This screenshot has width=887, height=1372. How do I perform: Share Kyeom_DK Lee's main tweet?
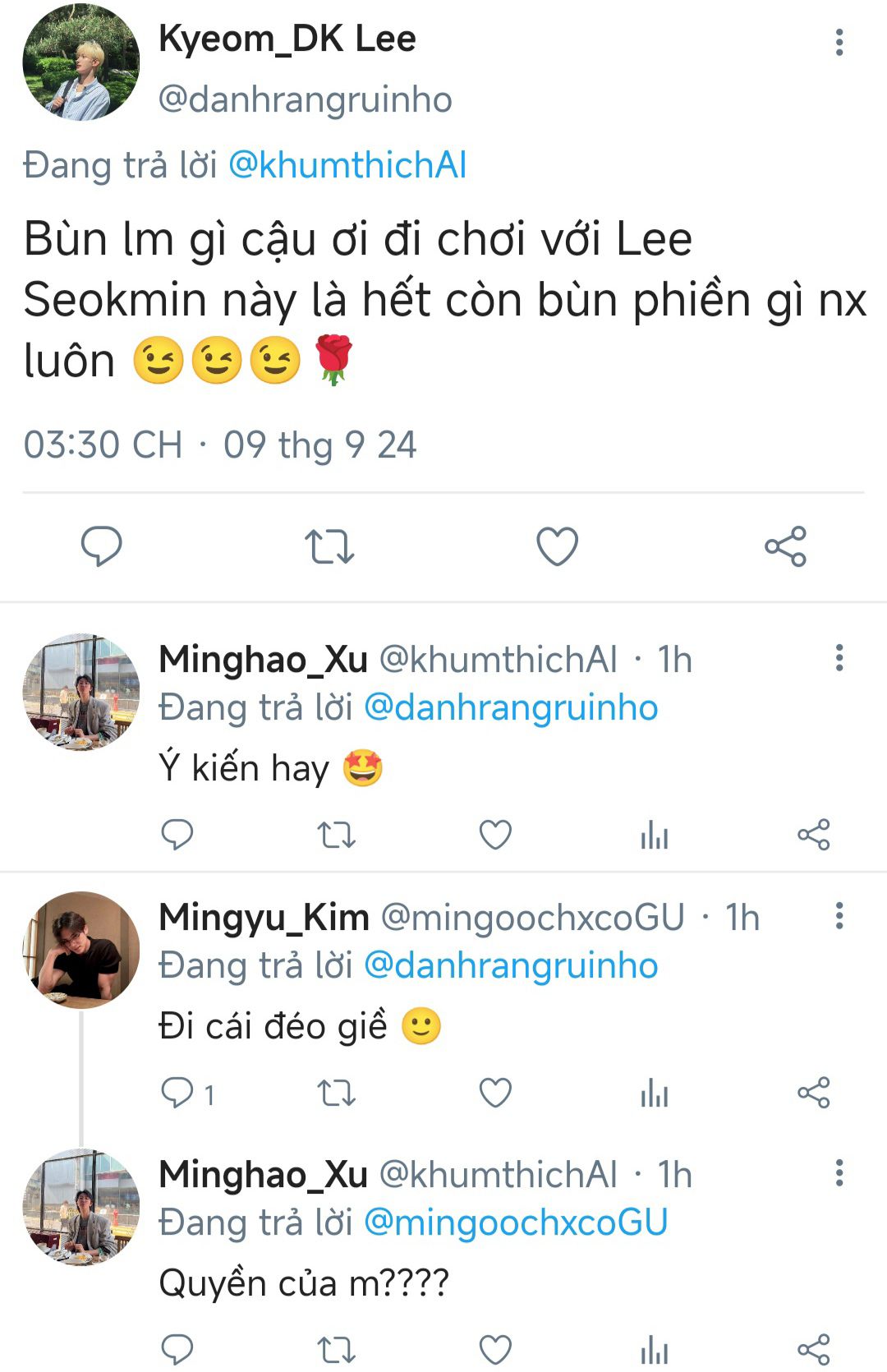pyautogui.click(x=785, y=546)
